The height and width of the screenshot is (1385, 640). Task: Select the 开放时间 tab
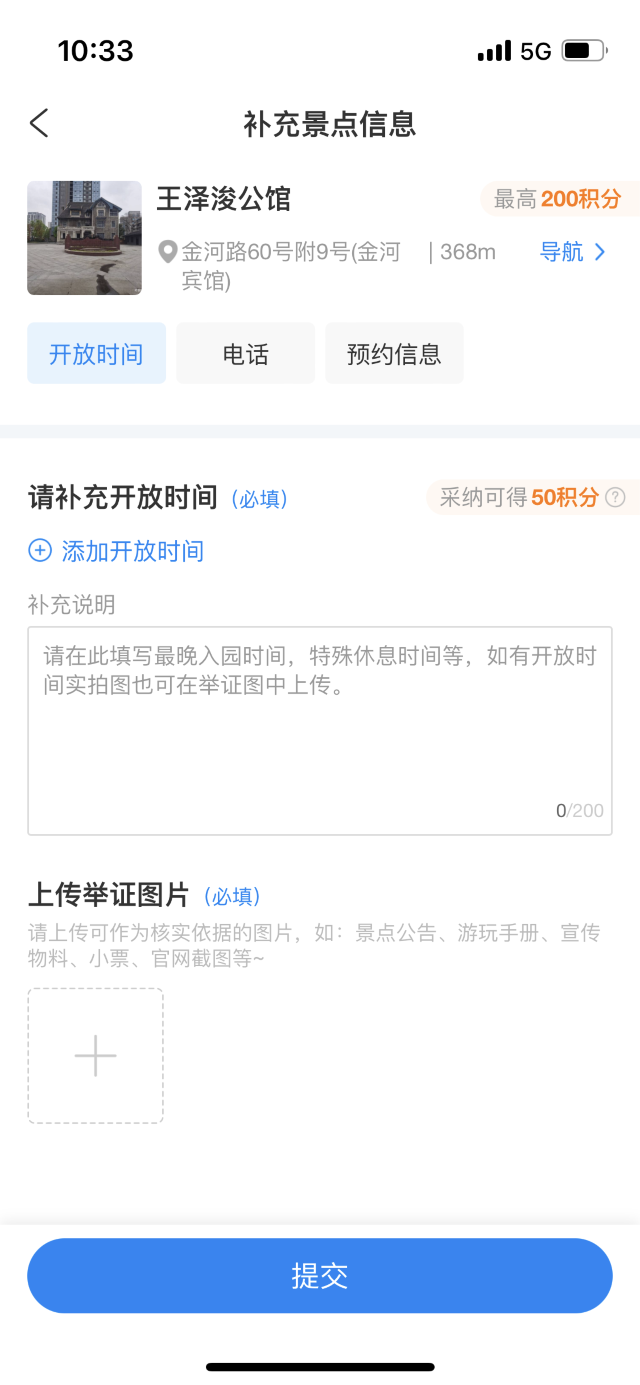96,353
